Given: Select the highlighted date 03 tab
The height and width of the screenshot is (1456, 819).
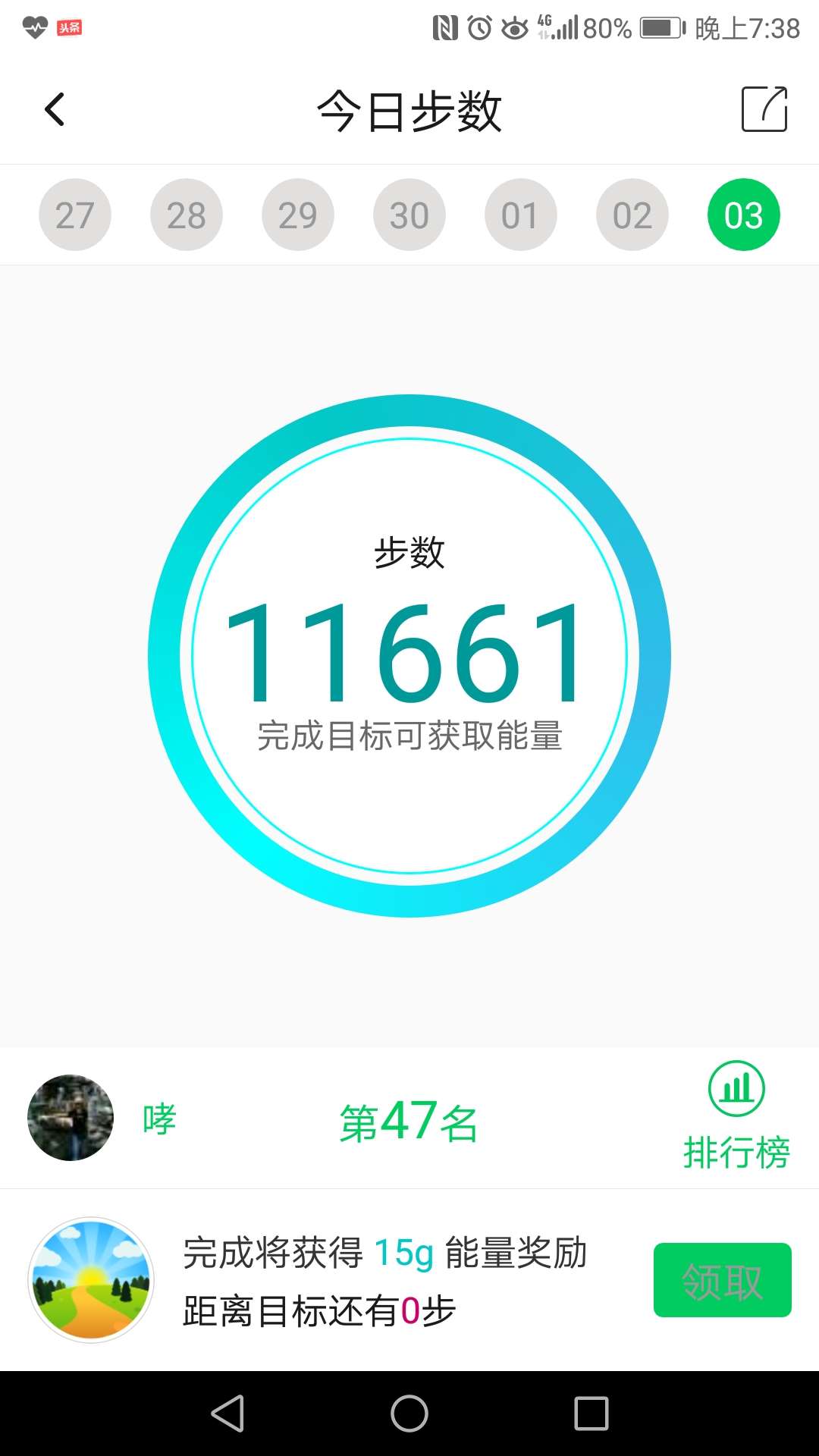Looking at the screenshot, I should pyautogui.click(x=744, y=214).
